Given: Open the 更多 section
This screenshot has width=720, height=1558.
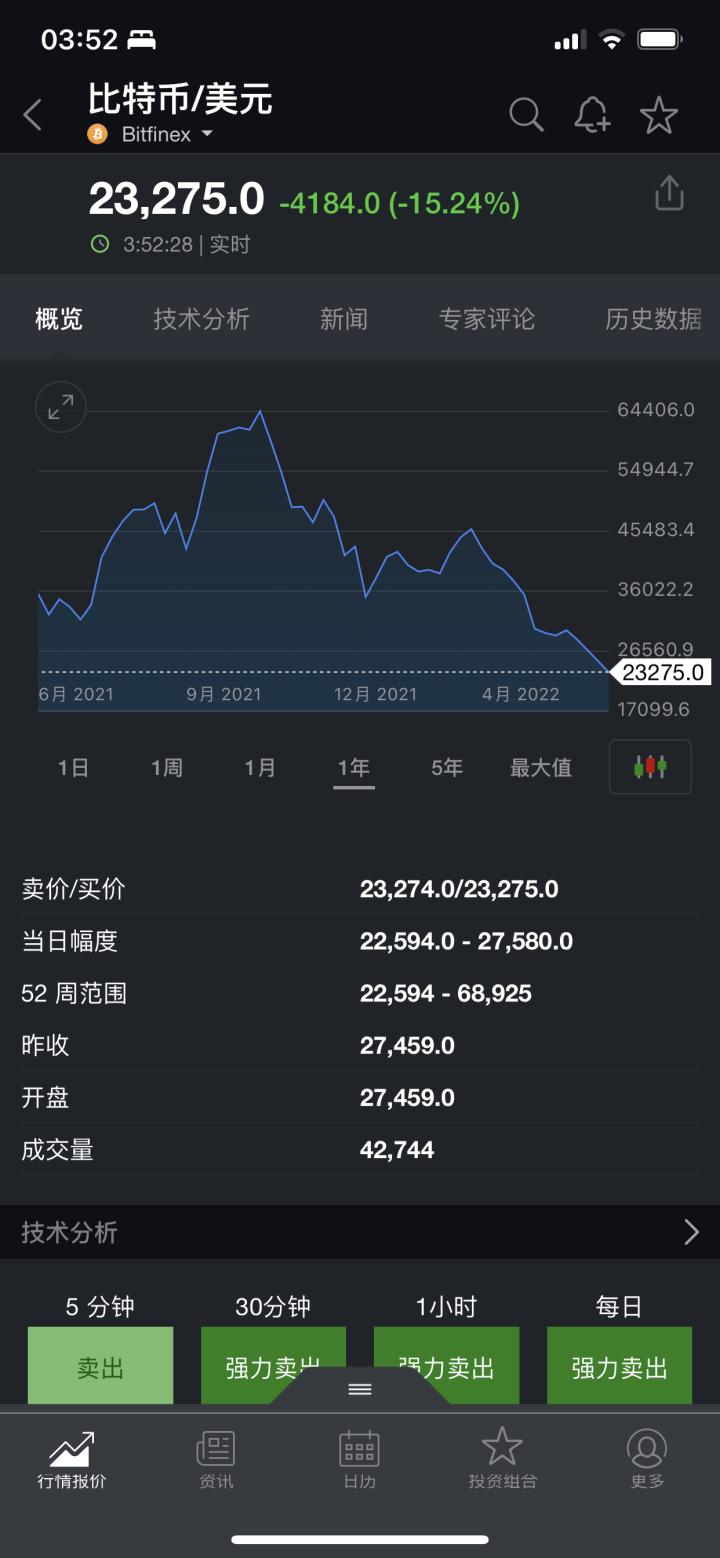Looking at the screenshot, I should tap(646, 1460).
